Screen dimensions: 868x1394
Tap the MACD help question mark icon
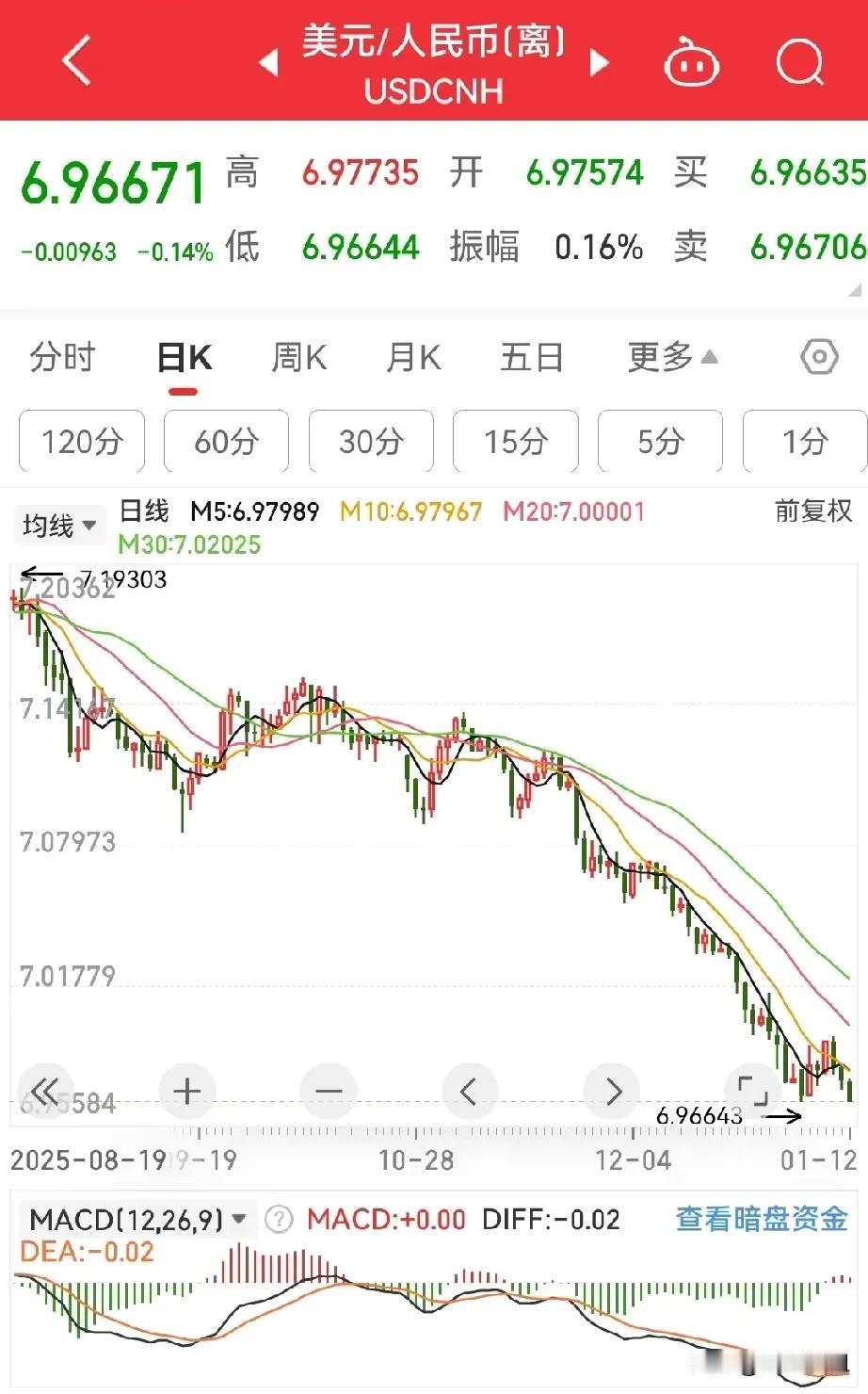click(275, 1218)
